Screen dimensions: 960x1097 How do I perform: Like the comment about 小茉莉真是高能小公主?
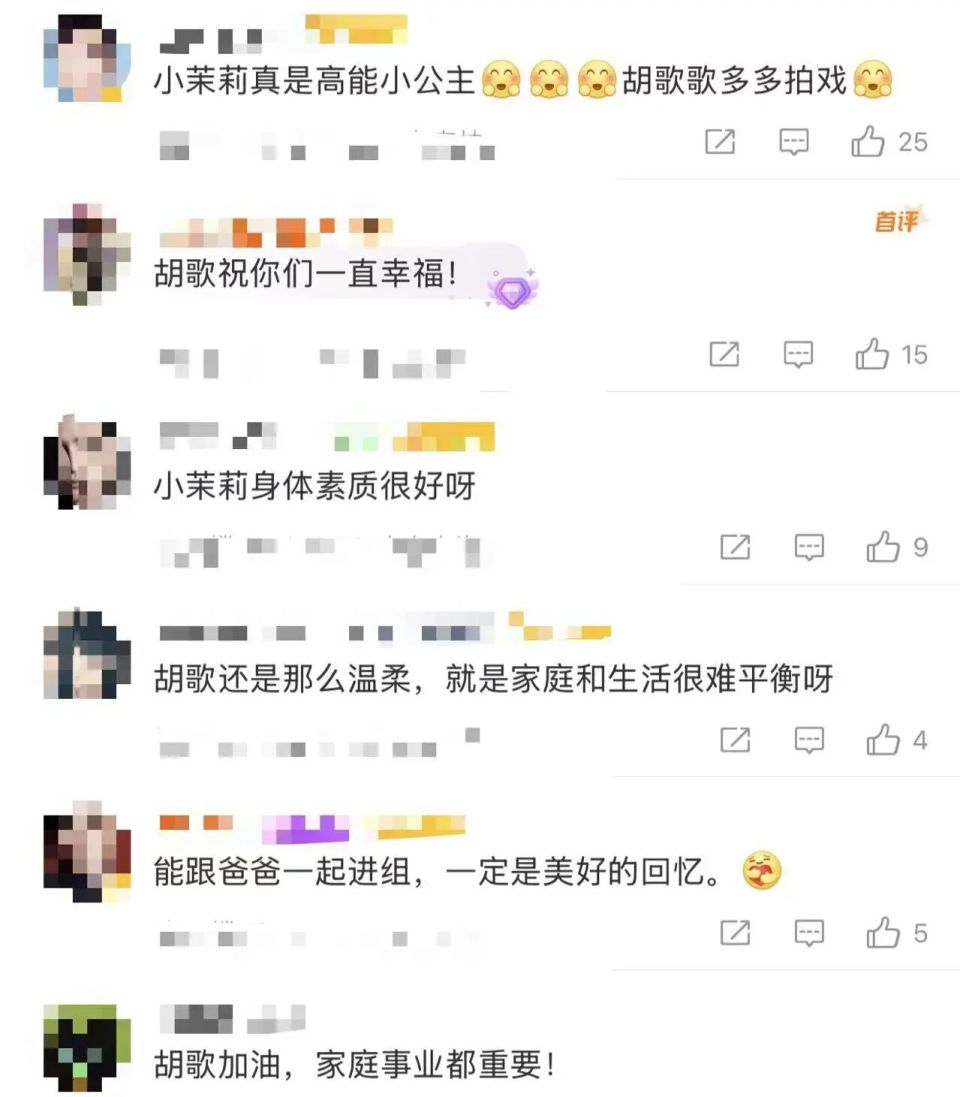coord(868,142)
